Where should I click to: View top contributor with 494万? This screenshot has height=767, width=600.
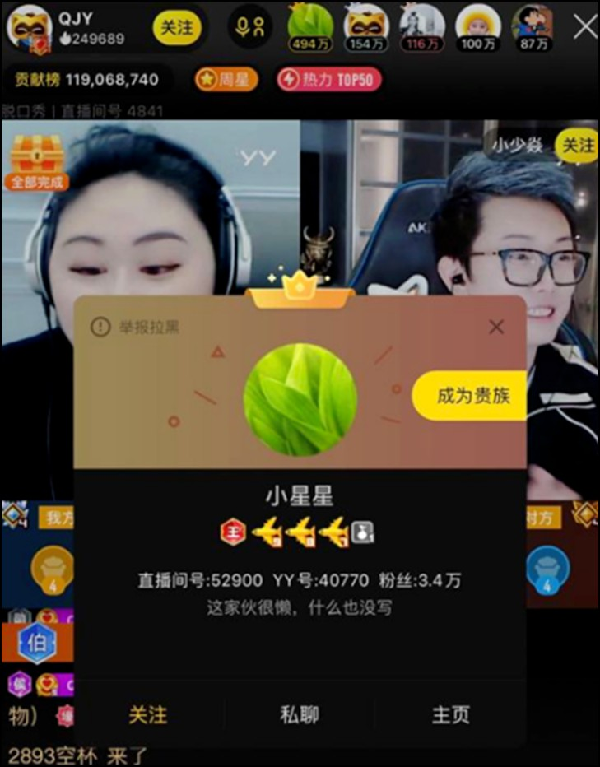click(310, 25)
